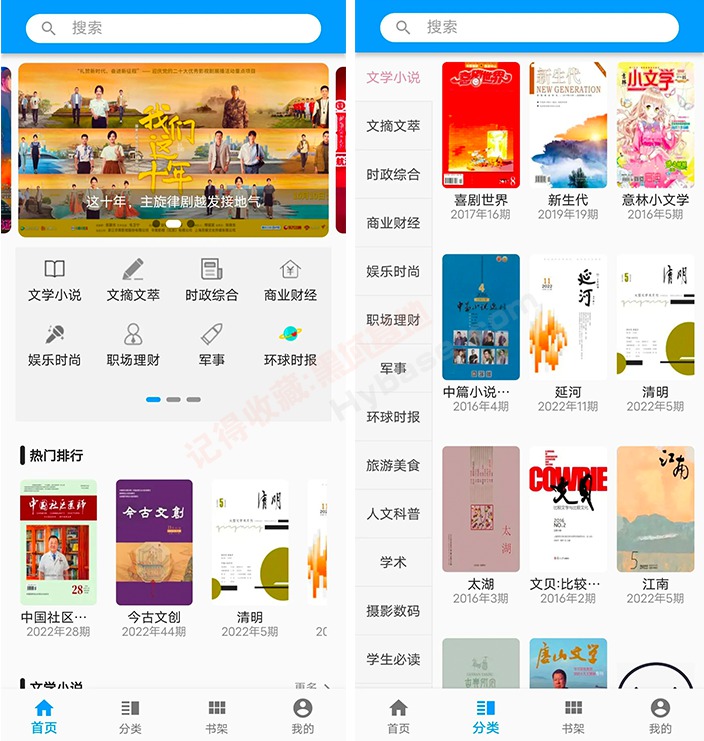Open the 学生必读 sidebar category

(393, 659)
